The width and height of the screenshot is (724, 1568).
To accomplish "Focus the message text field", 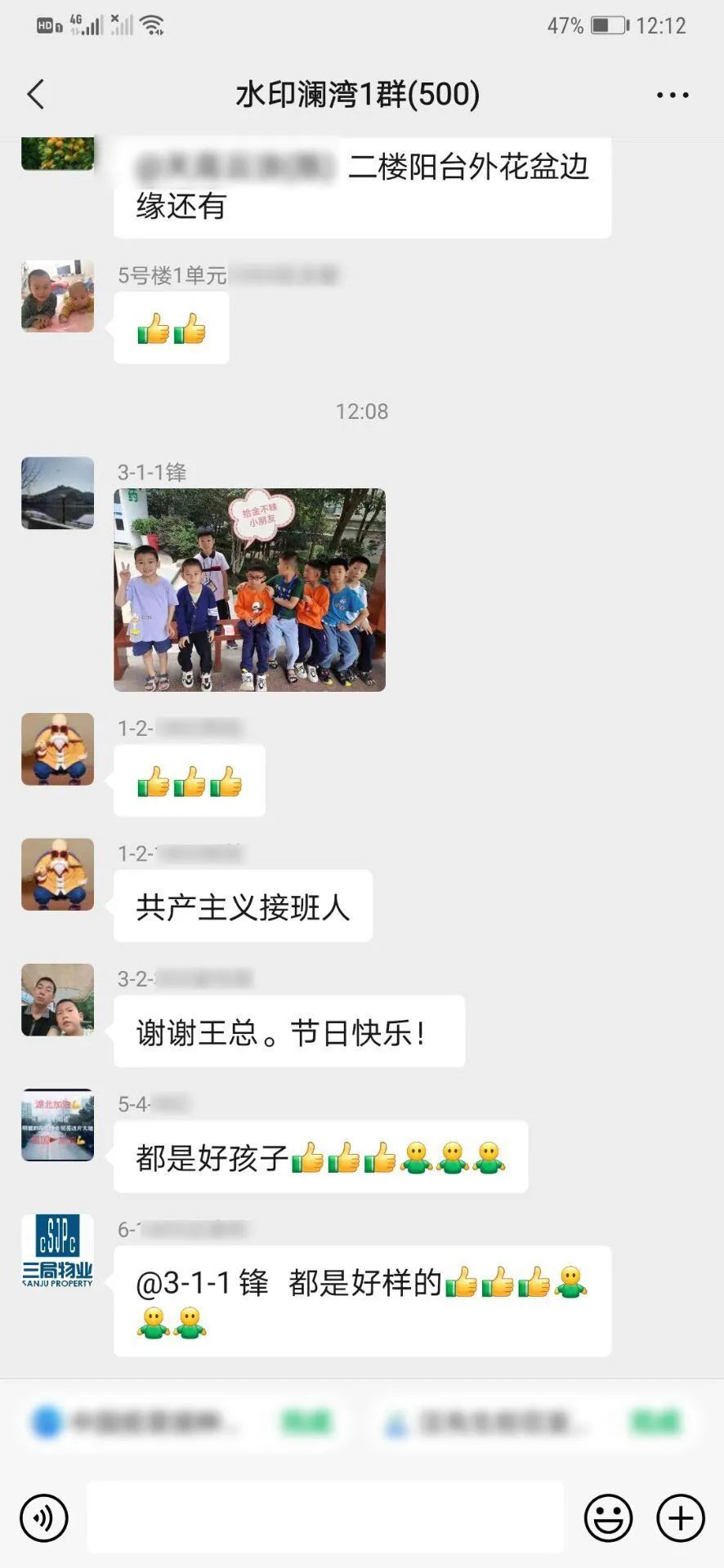I will click(325, 1517).
